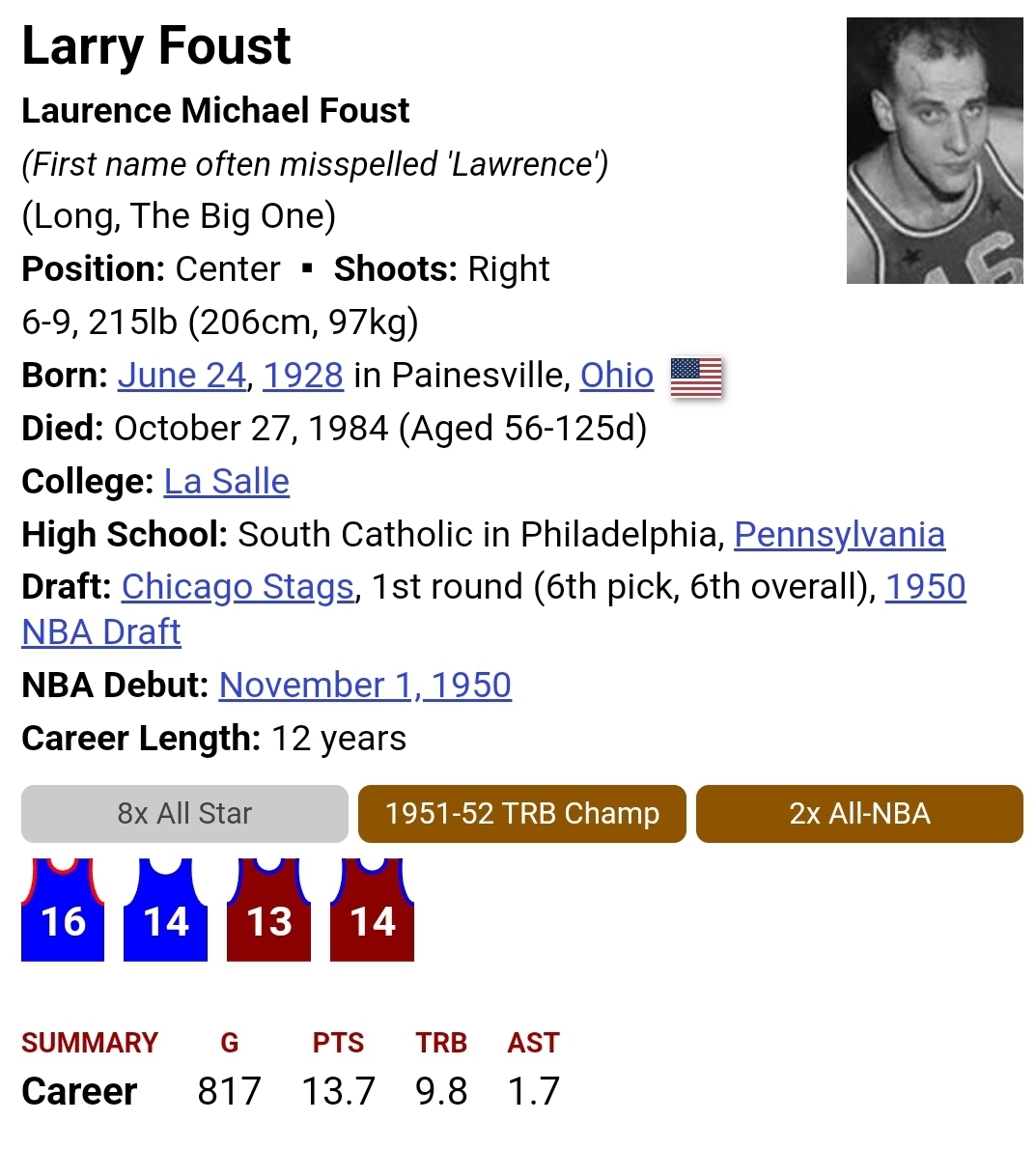Viewport: 1036px width, 1149px height.
Task: View the La Salle college page
Action: [x=226, y=482]
